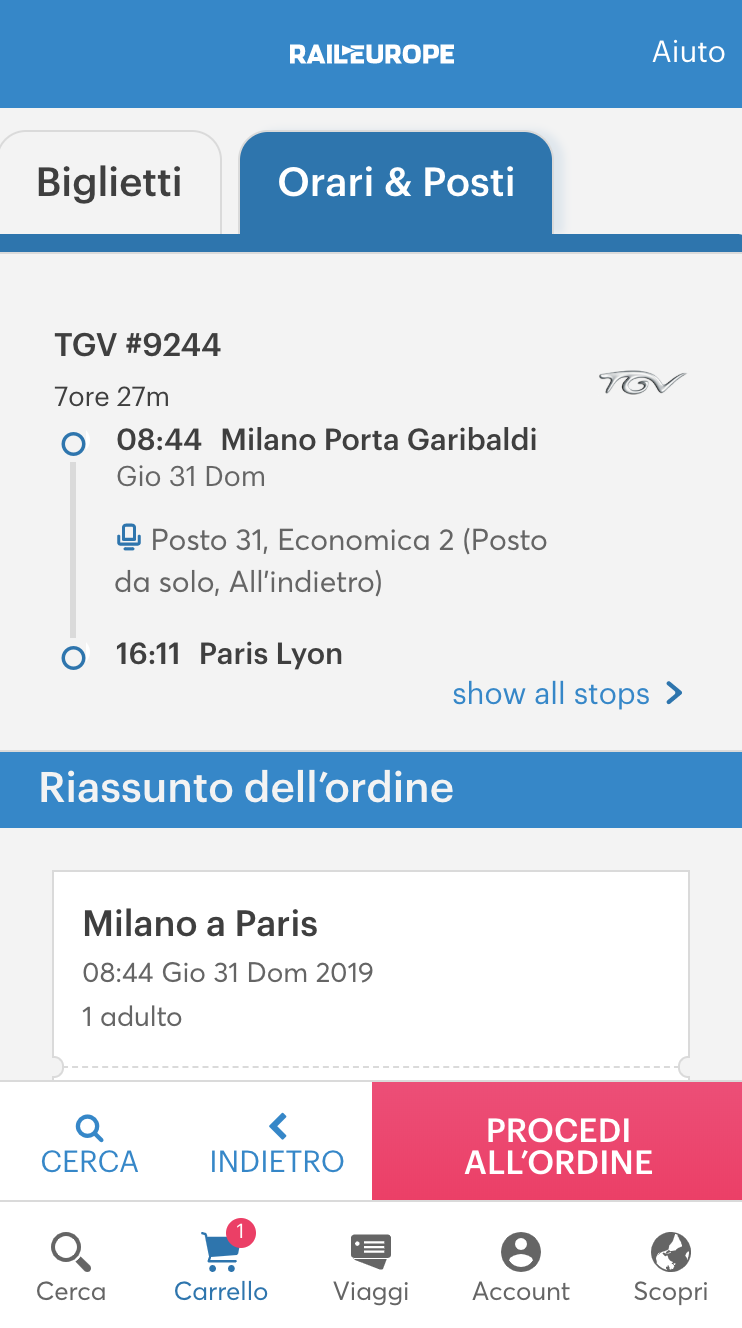
Task: Switch to the Biglietti tab
Action: point(110,183)
